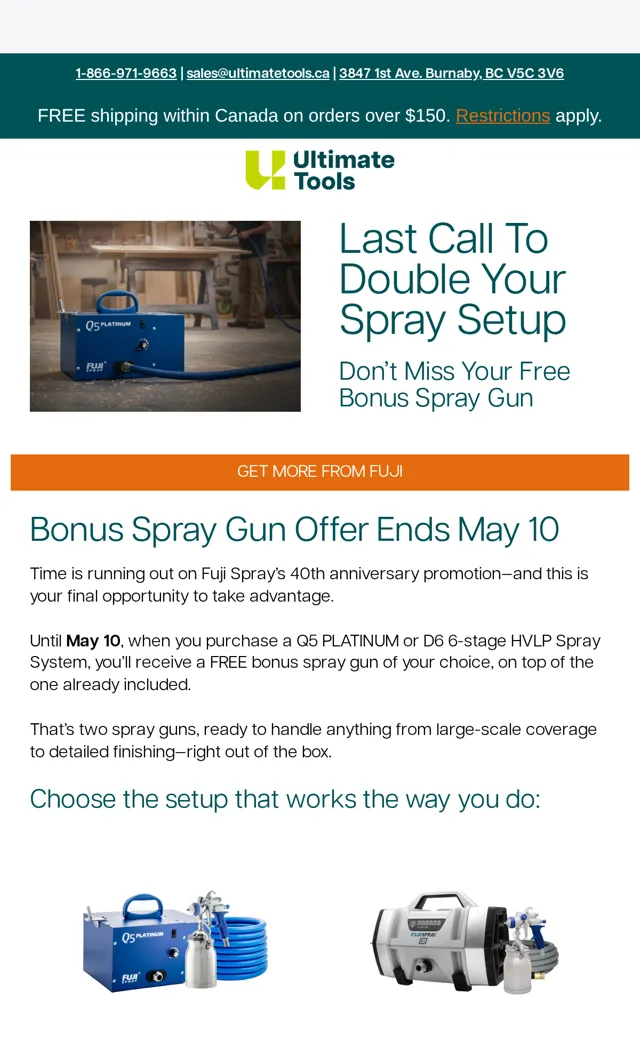640x1040 pixels.
Task: Open the Q5 Platinum workshop banner image
Action: coord(165,316)
